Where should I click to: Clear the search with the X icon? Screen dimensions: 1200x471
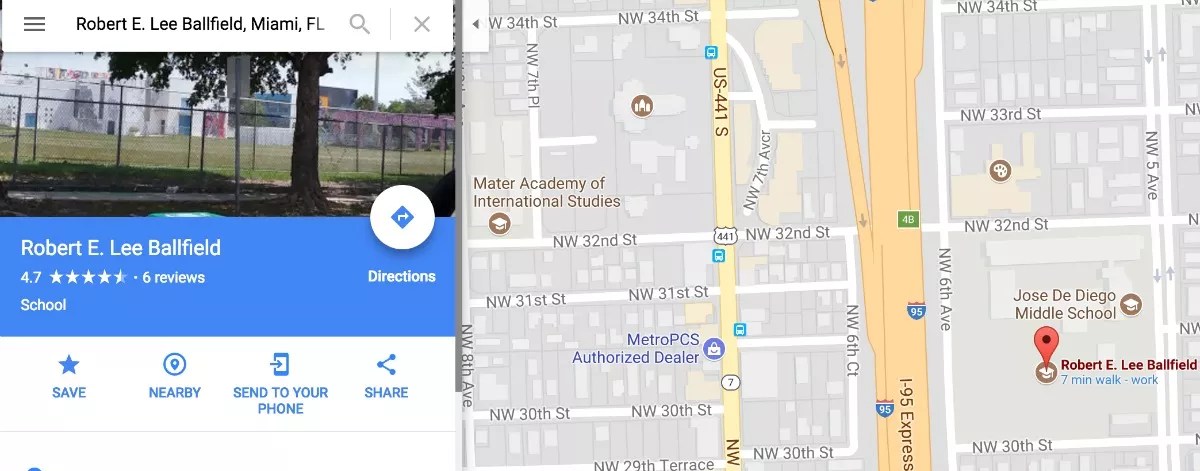pyautogui.click(x=422, y=24)
